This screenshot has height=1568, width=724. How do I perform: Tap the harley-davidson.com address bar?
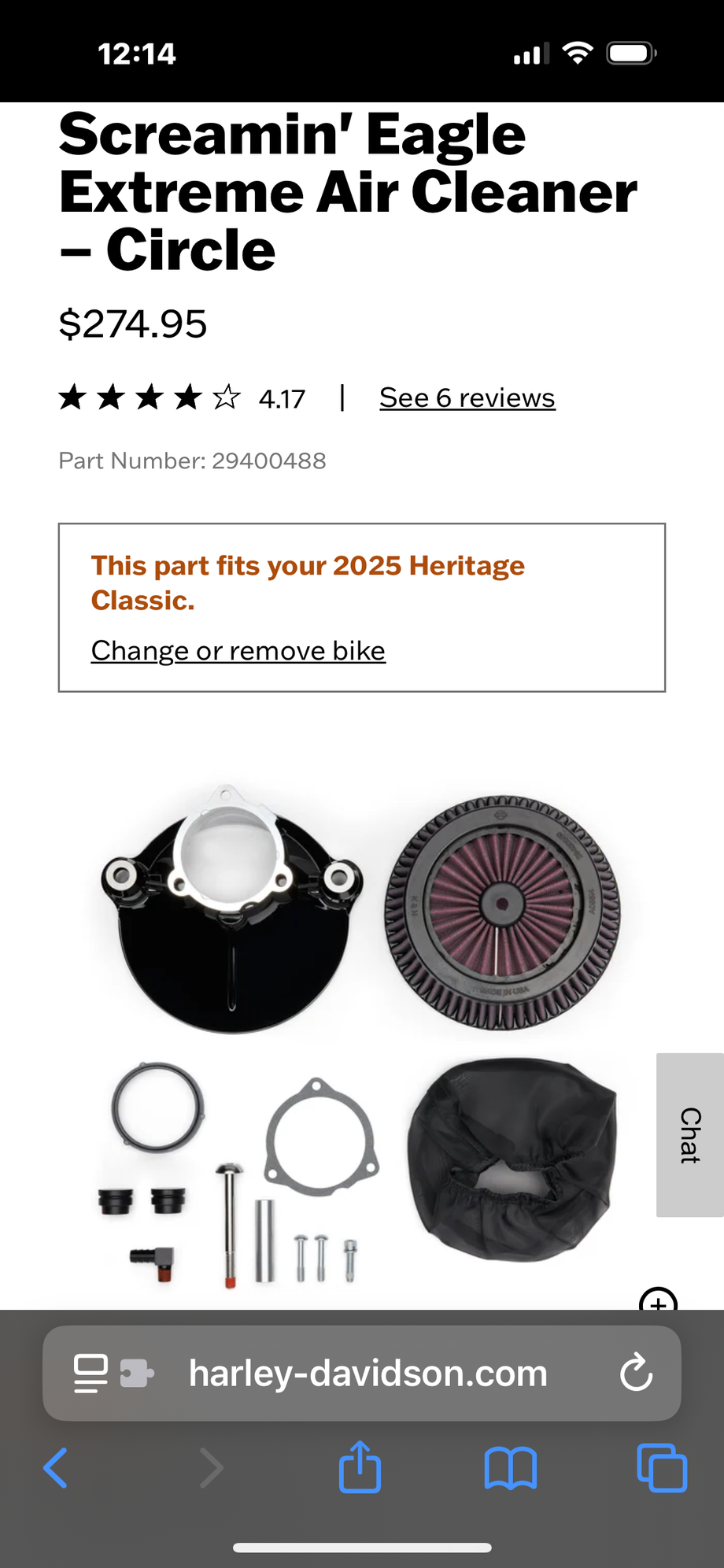click(368, 1374)
